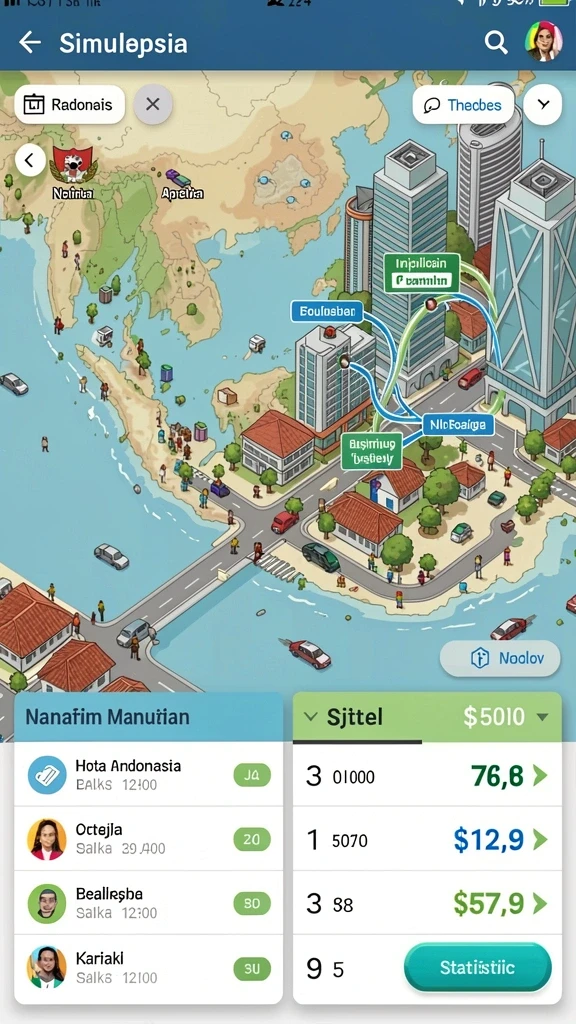Expand the dropdown chevron beside Thecbes
Image resolution: width=576 pixels, height=1024 pixels.
(x=543, y=105)
